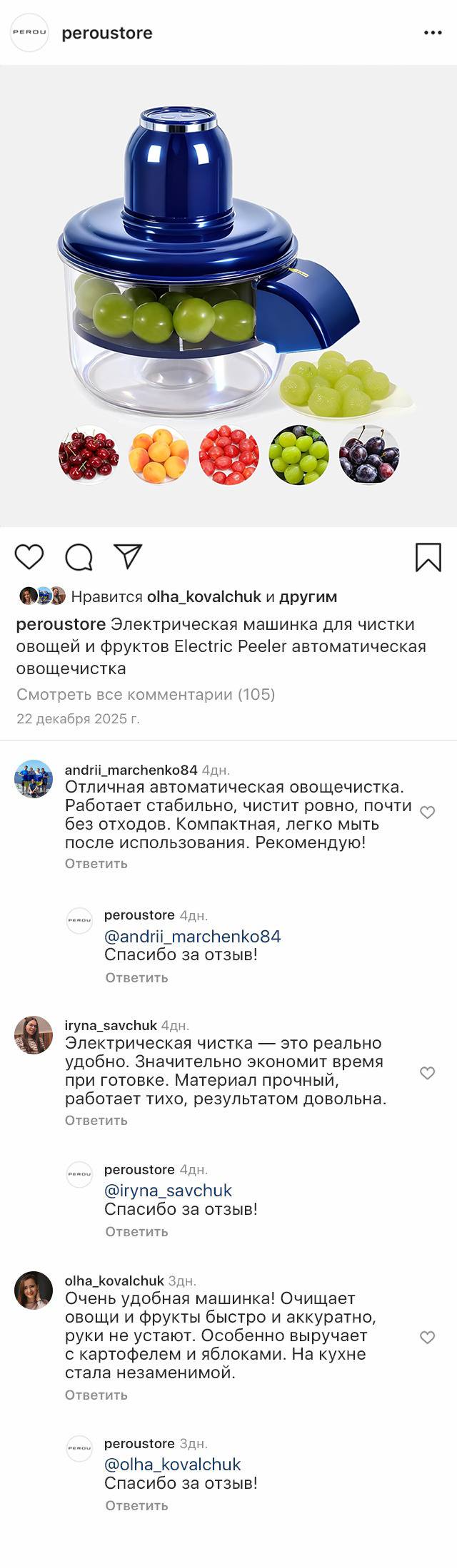Bookmark the peroustore post
Image resolution: width=457 pixels, height=1568 pixels.
[x=428, y=557]
